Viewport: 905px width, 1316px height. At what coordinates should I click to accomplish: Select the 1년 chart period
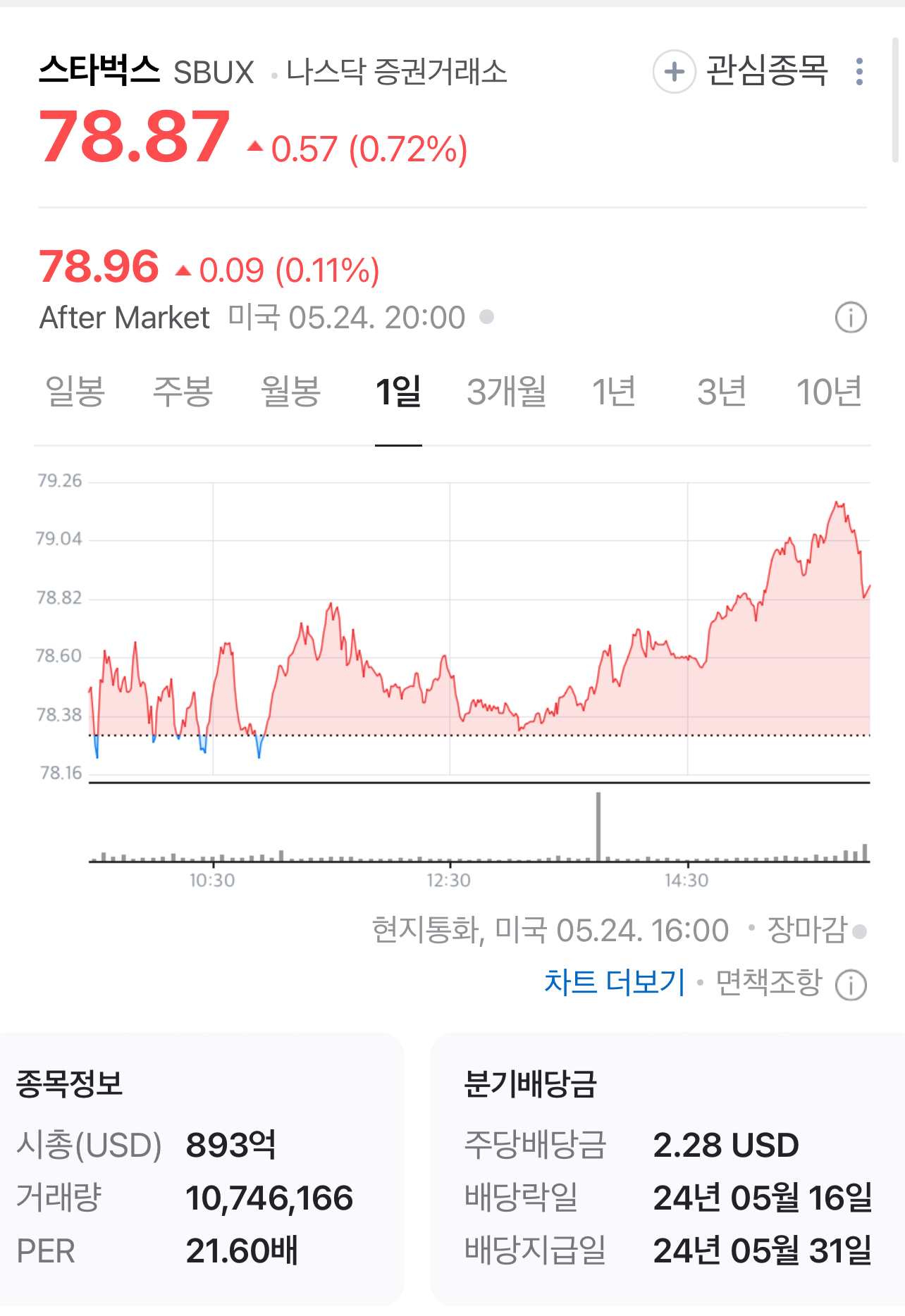(615, 392)
